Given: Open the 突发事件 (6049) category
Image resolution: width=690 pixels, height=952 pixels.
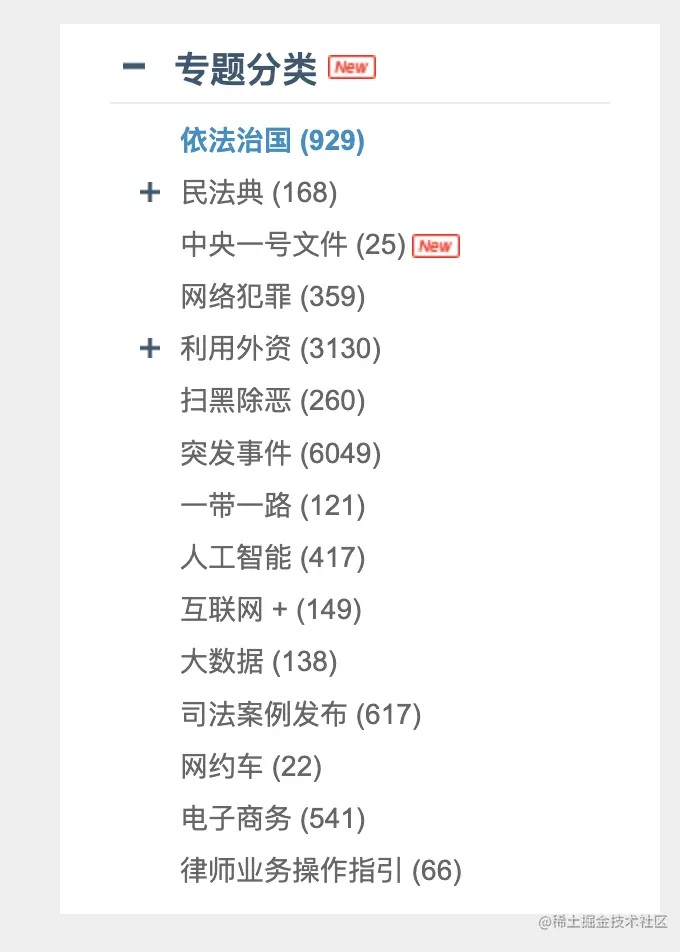Looking at the screenshot, I should [x=280, y=454].
